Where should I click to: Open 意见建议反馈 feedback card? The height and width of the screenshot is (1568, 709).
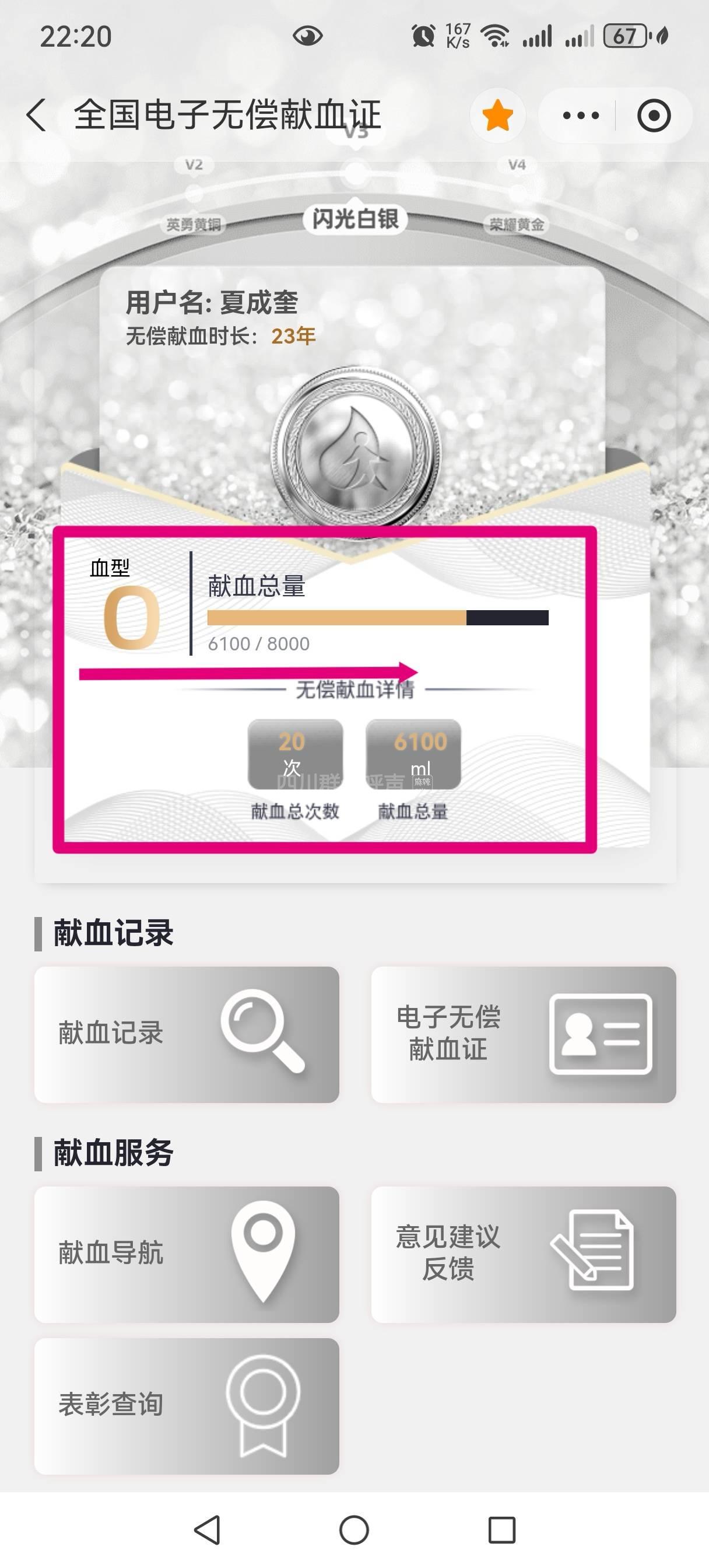pyautogui.click(x=524, y=1254)
